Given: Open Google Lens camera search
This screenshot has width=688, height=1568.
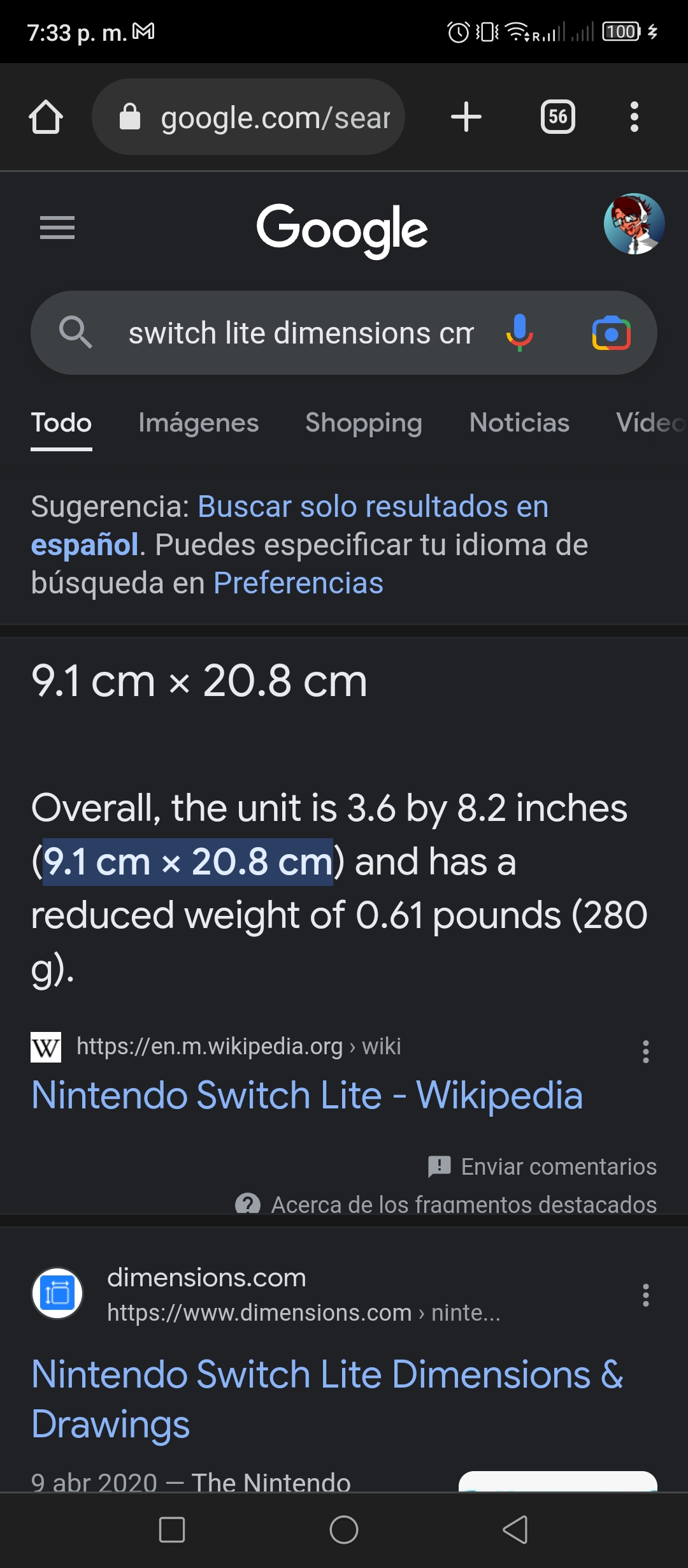Looking at the screenshot, I should pos(612,333).
